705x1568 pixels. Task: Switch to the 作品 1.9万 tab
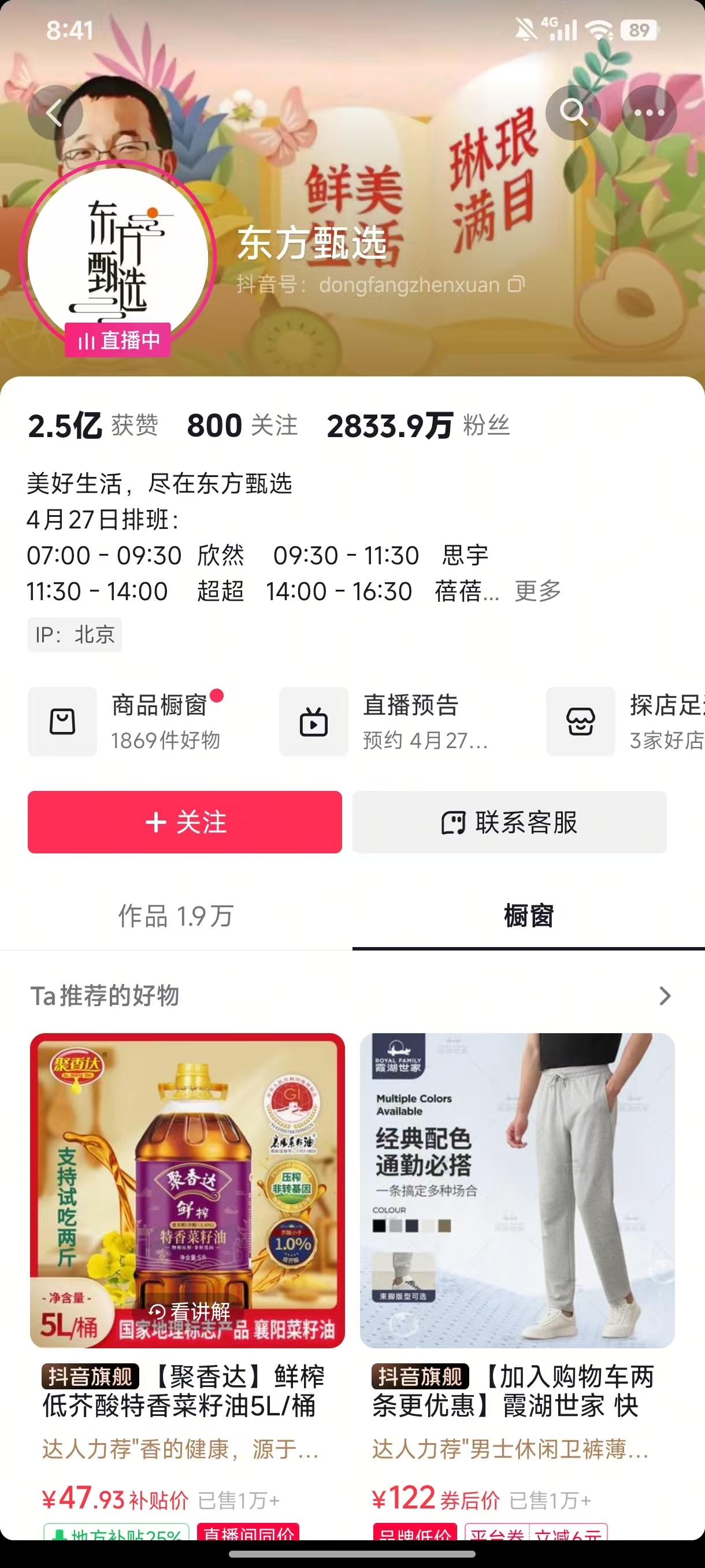point(176,916)
